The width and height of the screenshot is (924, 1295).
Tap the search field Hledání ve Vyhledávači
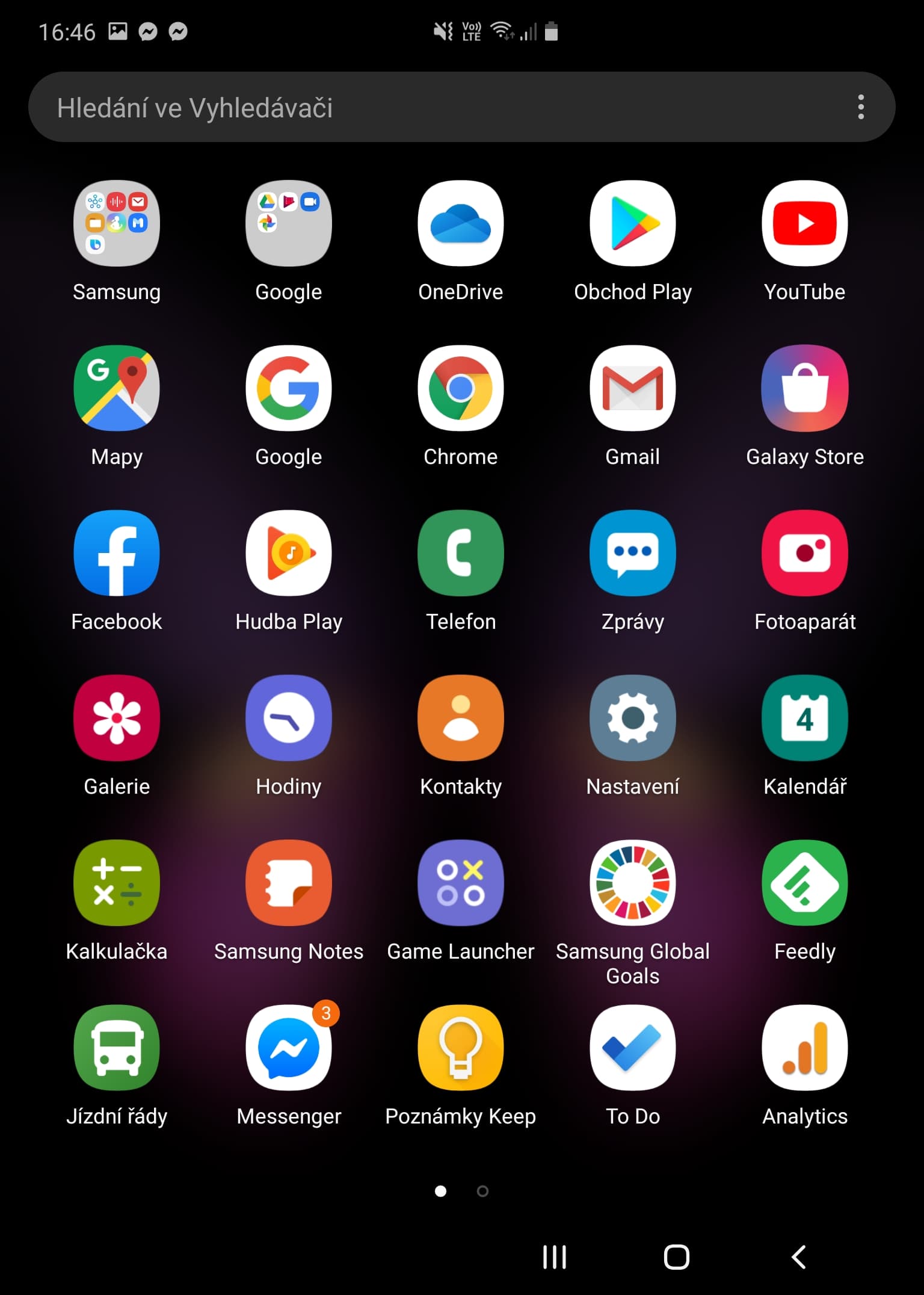pyautogui.click(x=421, y=107)
